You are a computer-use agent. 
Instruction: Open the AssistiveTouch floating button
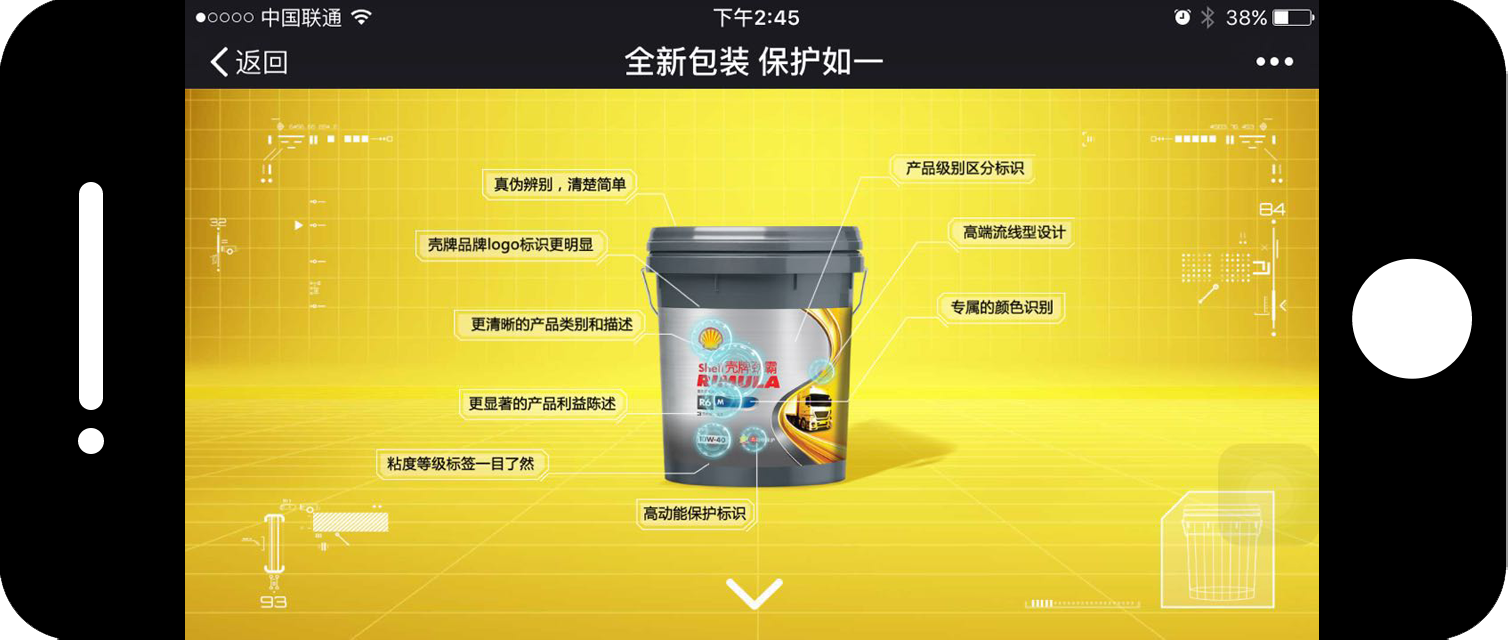coord(1267,495)
